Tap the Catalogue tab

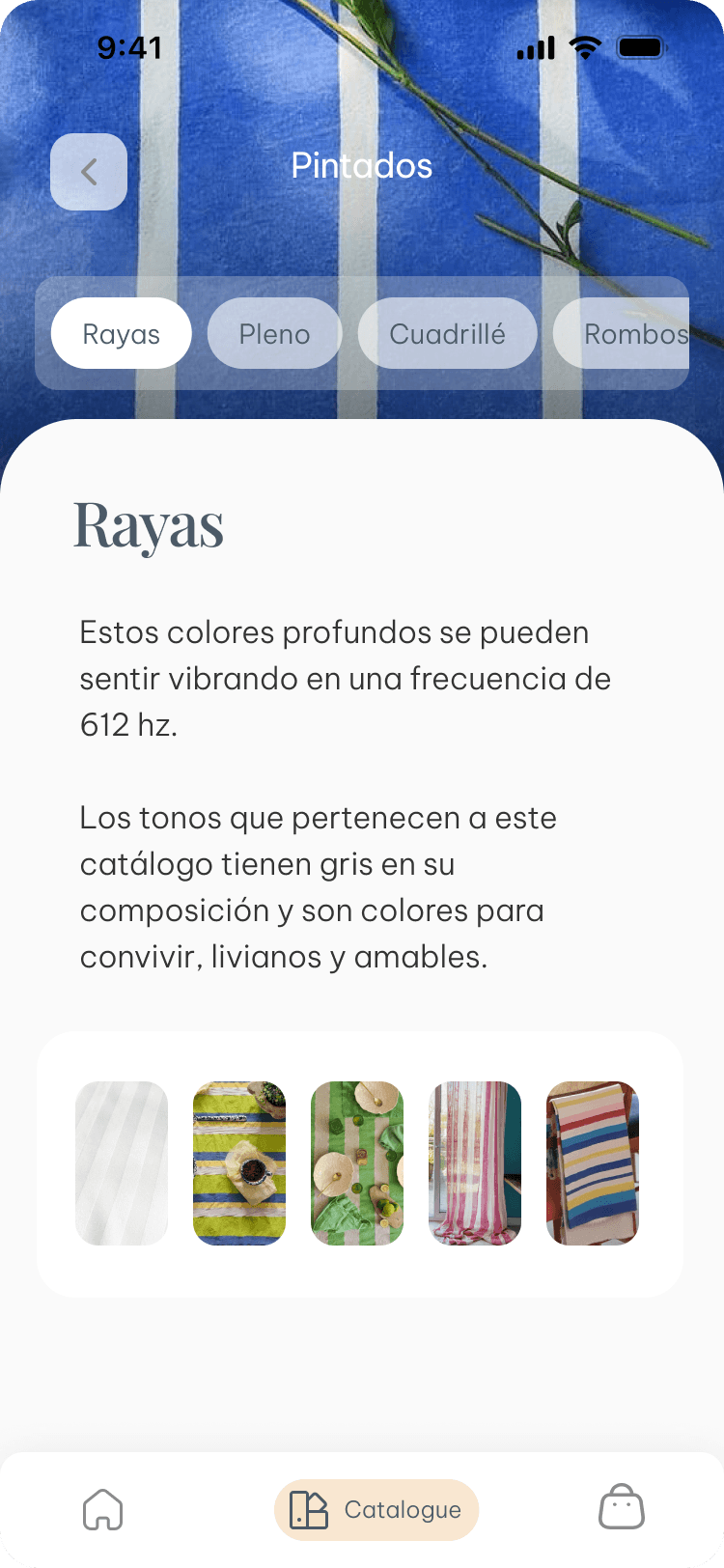point(376,1509)
